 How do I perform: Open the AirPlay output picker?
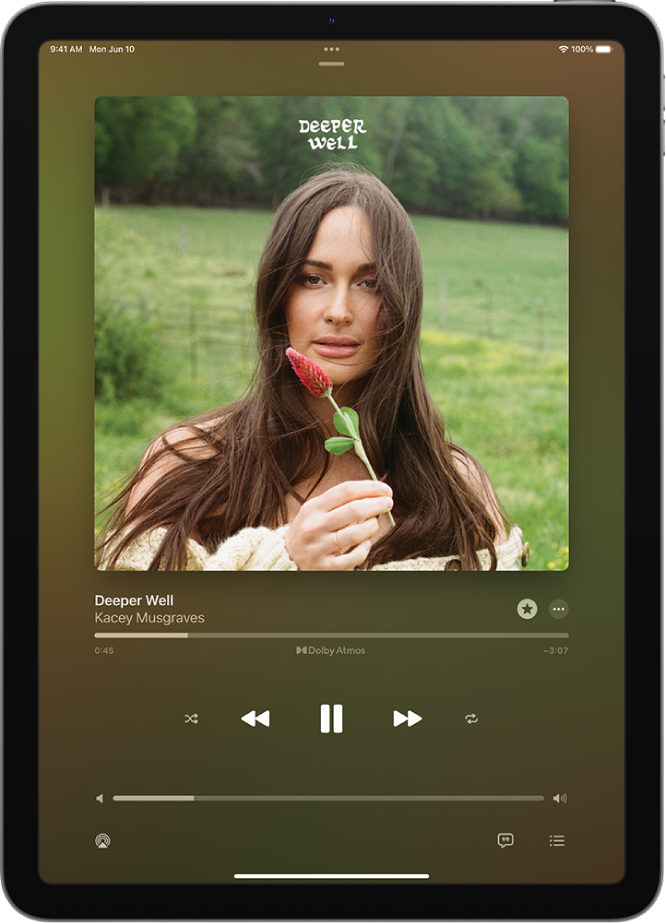[102, 841]
